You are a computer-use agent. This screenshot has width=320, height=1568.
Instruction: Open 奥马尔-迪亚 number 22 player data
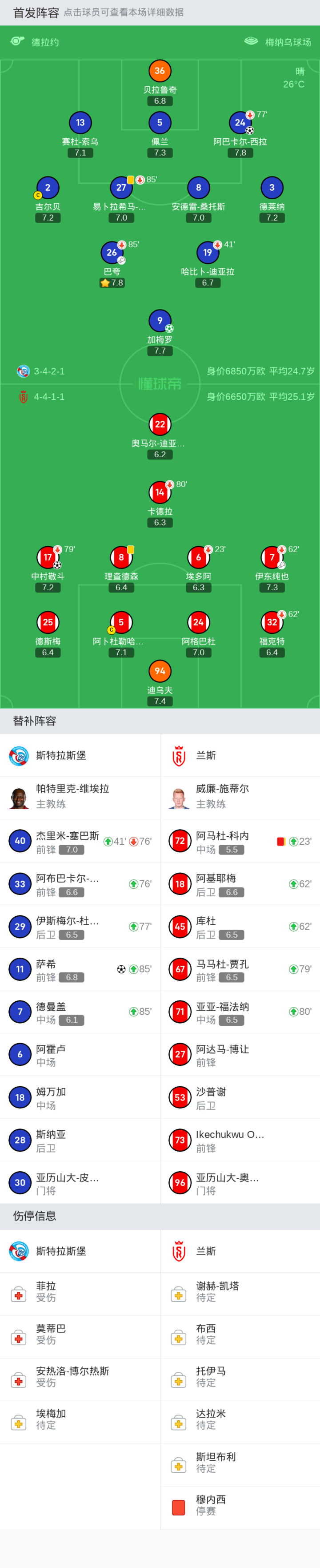[x=160, y=424]
